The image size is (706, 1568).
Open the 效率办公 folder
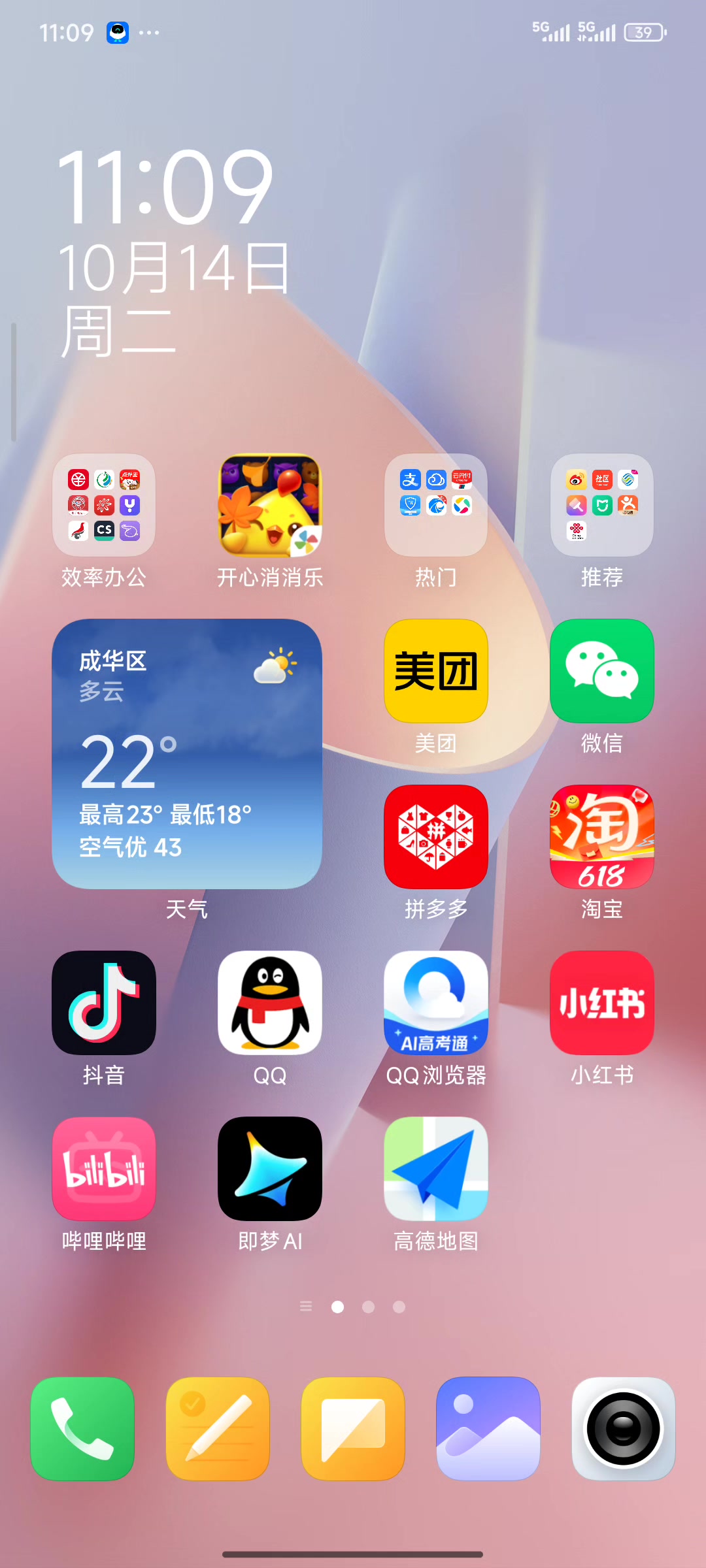(x=104, y=505)
